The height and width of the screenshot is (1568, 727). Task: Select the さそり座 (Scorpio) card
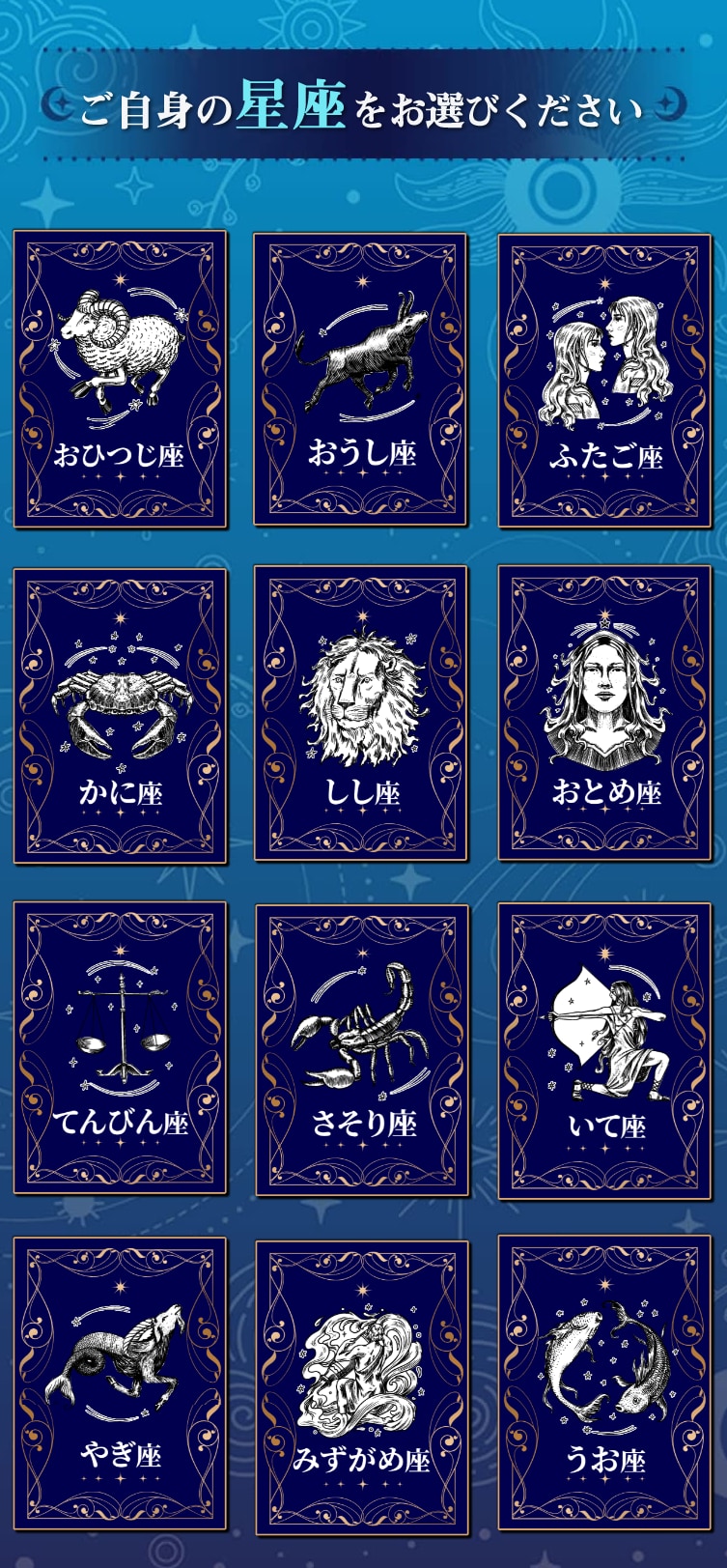(x=362, y=1050)
